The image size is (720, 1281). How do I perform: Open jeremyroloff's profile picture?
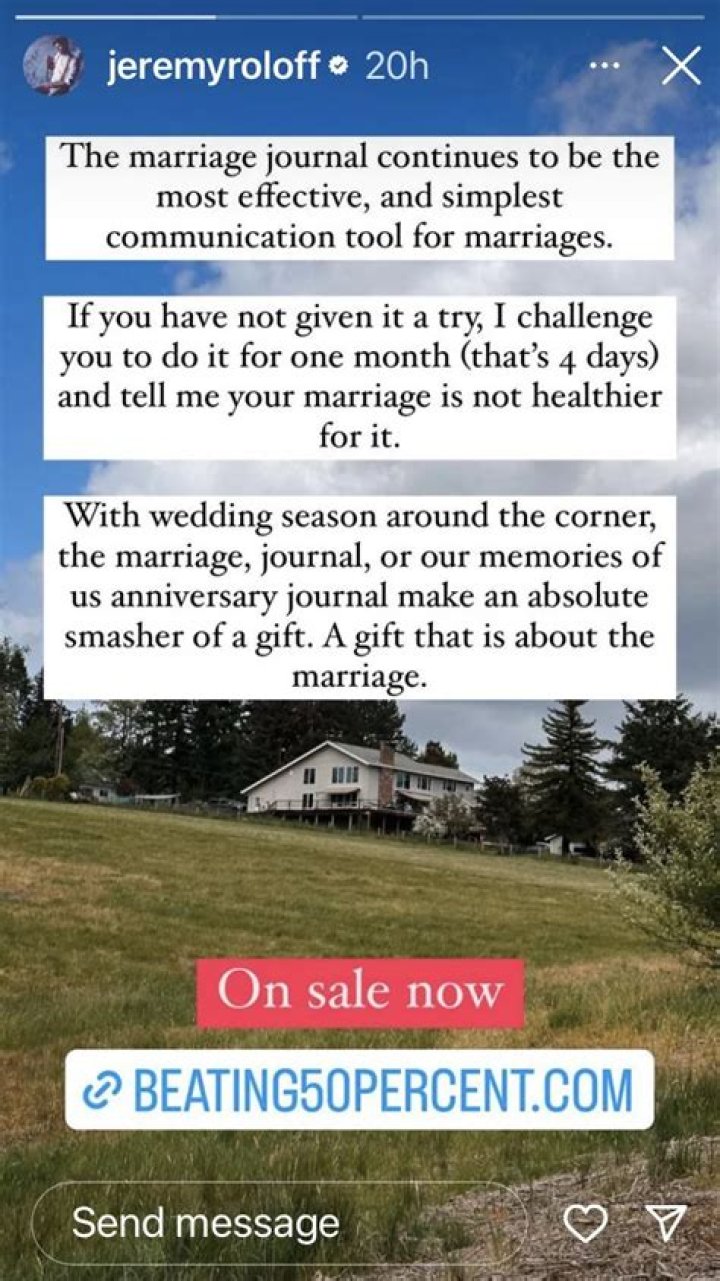52,66
